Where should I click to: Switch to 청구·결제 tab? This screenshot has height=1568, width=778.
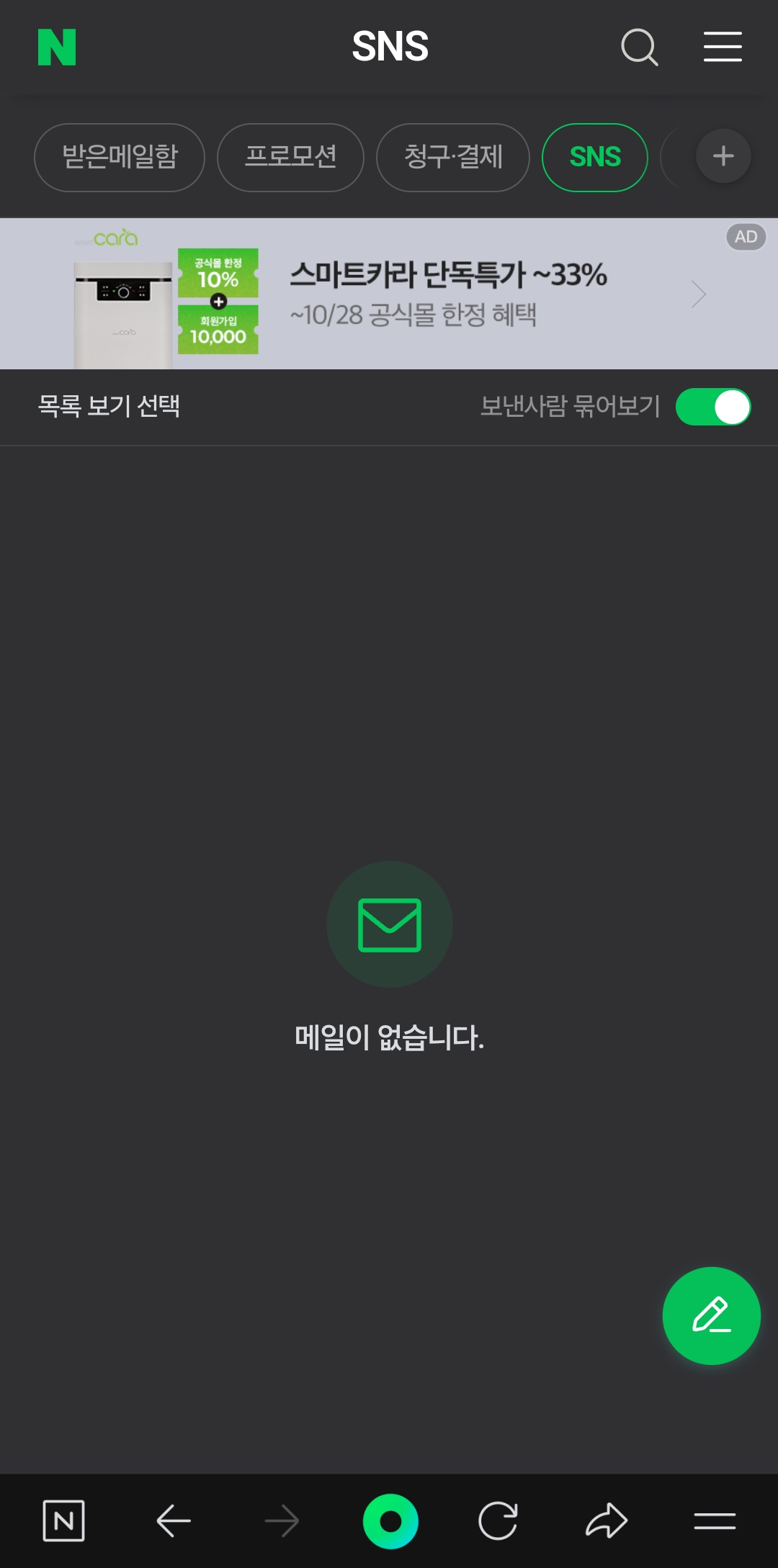[452, 157]
